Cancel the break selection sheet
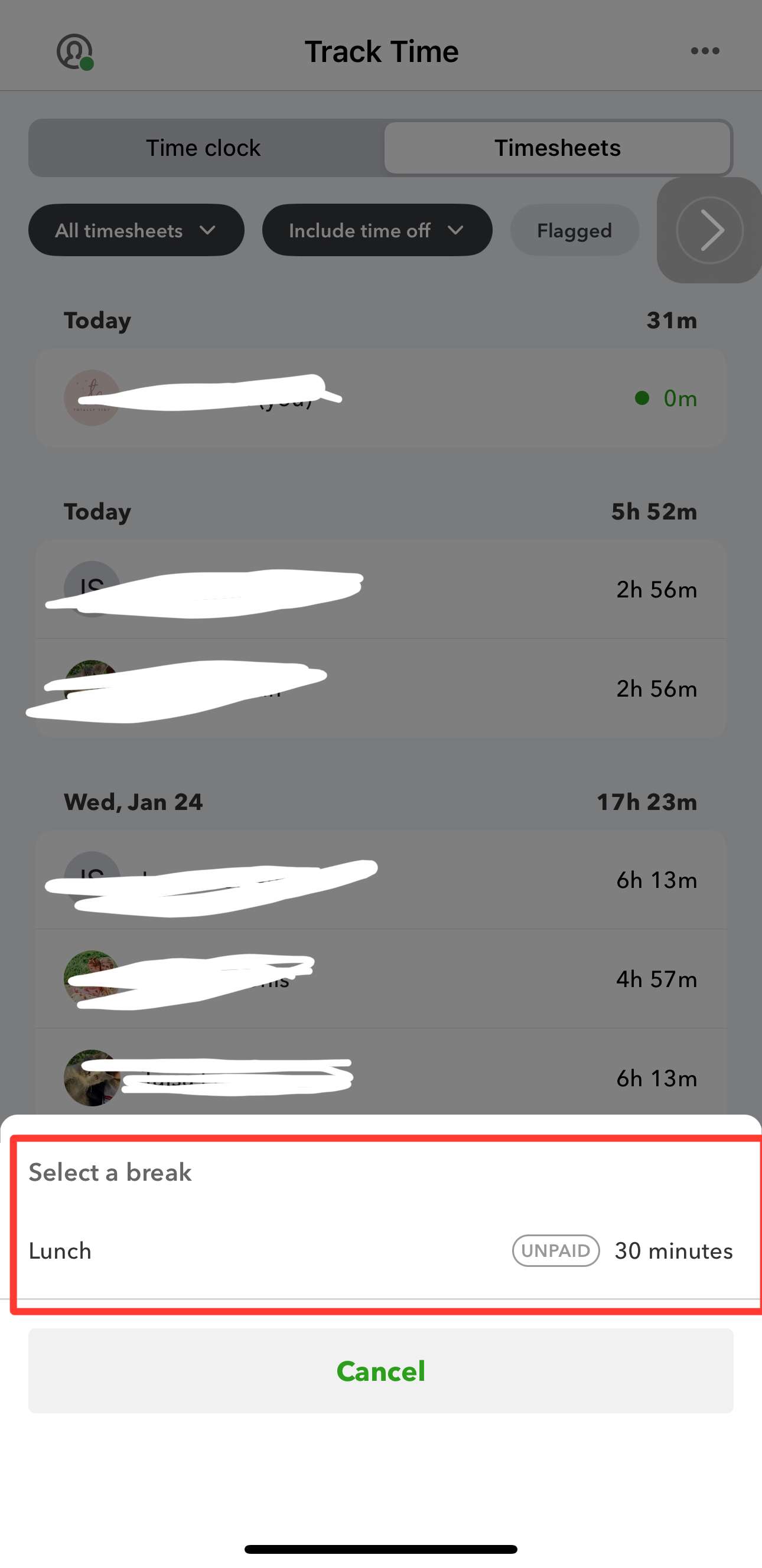The height and width of the screenshot is (1568, 762). tap(380, 1371)
